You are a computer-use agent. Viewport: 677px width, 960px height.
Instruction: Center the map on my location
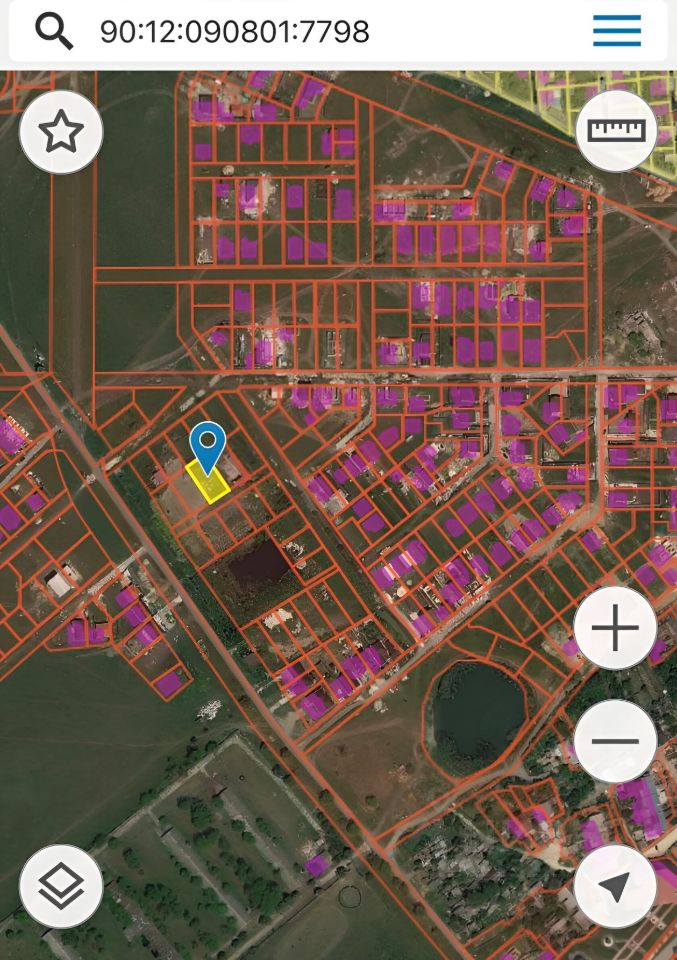tap(615, 885)
